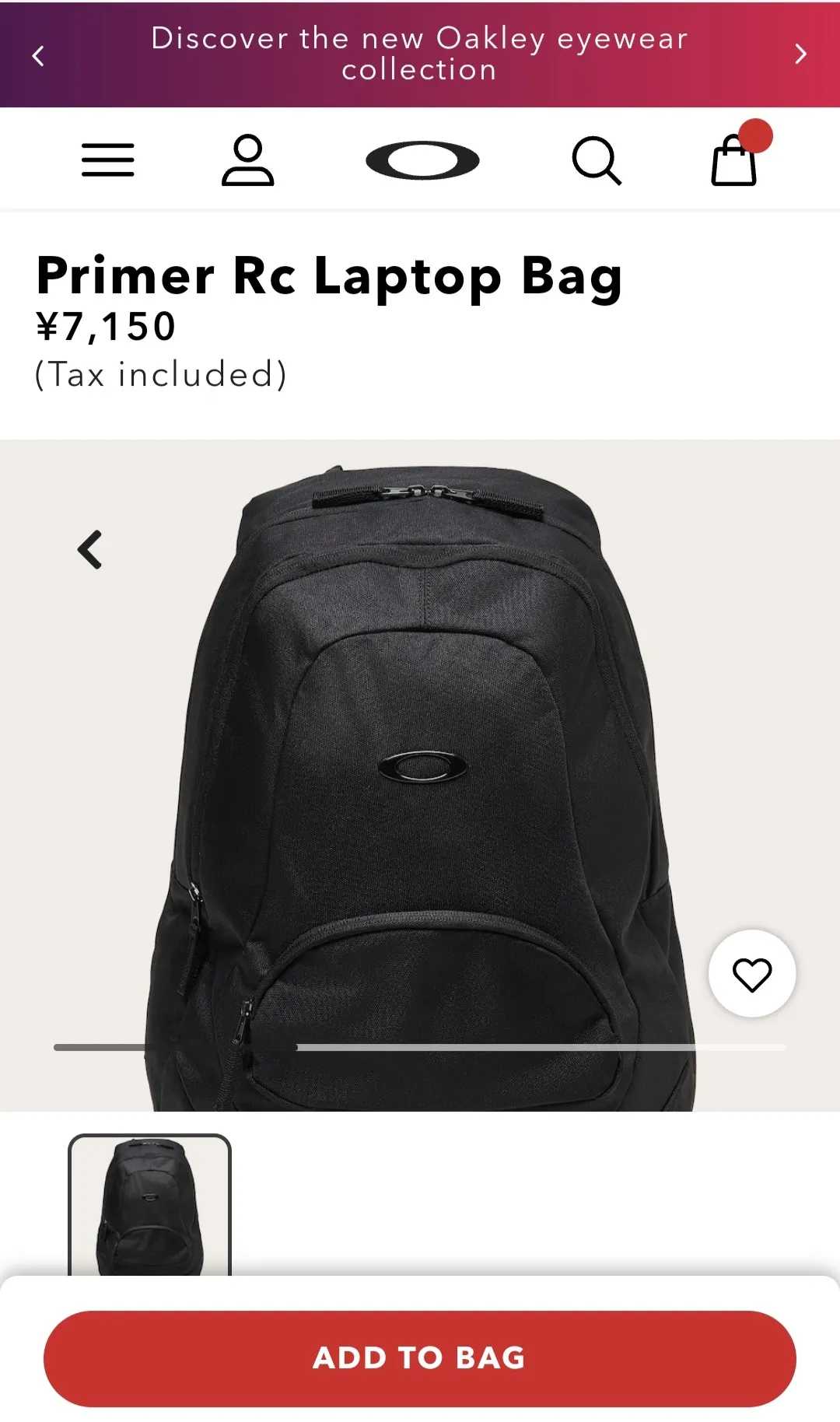Go to Oakley home via logo

pos(422,160)
